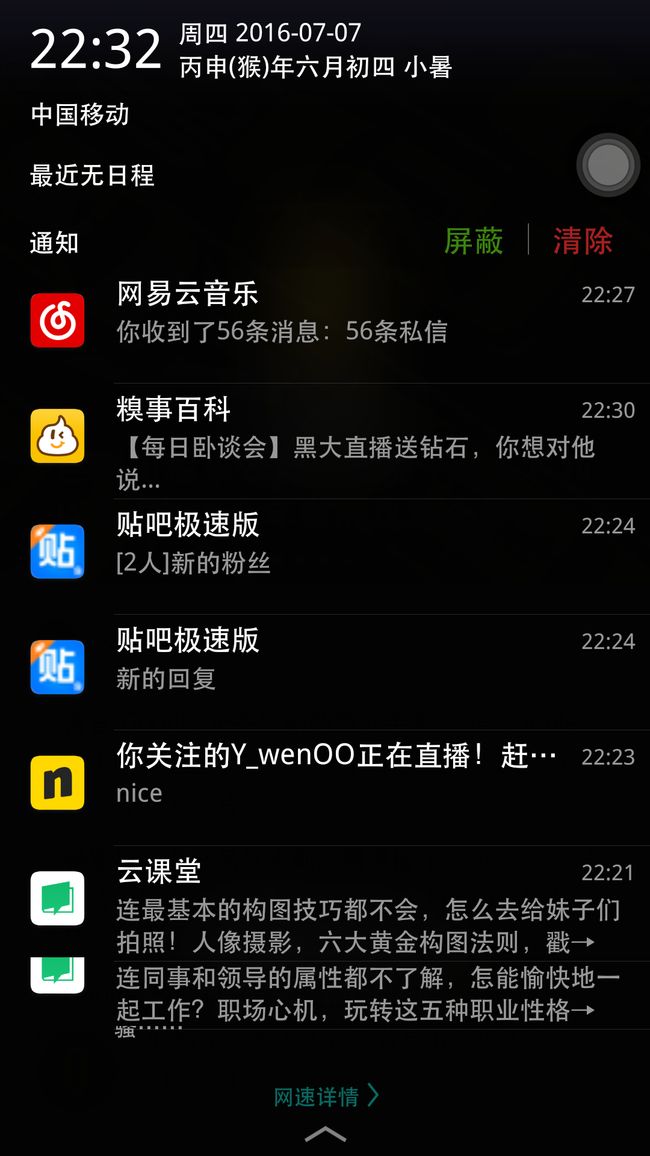650x1156 pixels.
Task: Open 贴吧极速版 新的回复 notification
Action: click(x=325, y=672)
